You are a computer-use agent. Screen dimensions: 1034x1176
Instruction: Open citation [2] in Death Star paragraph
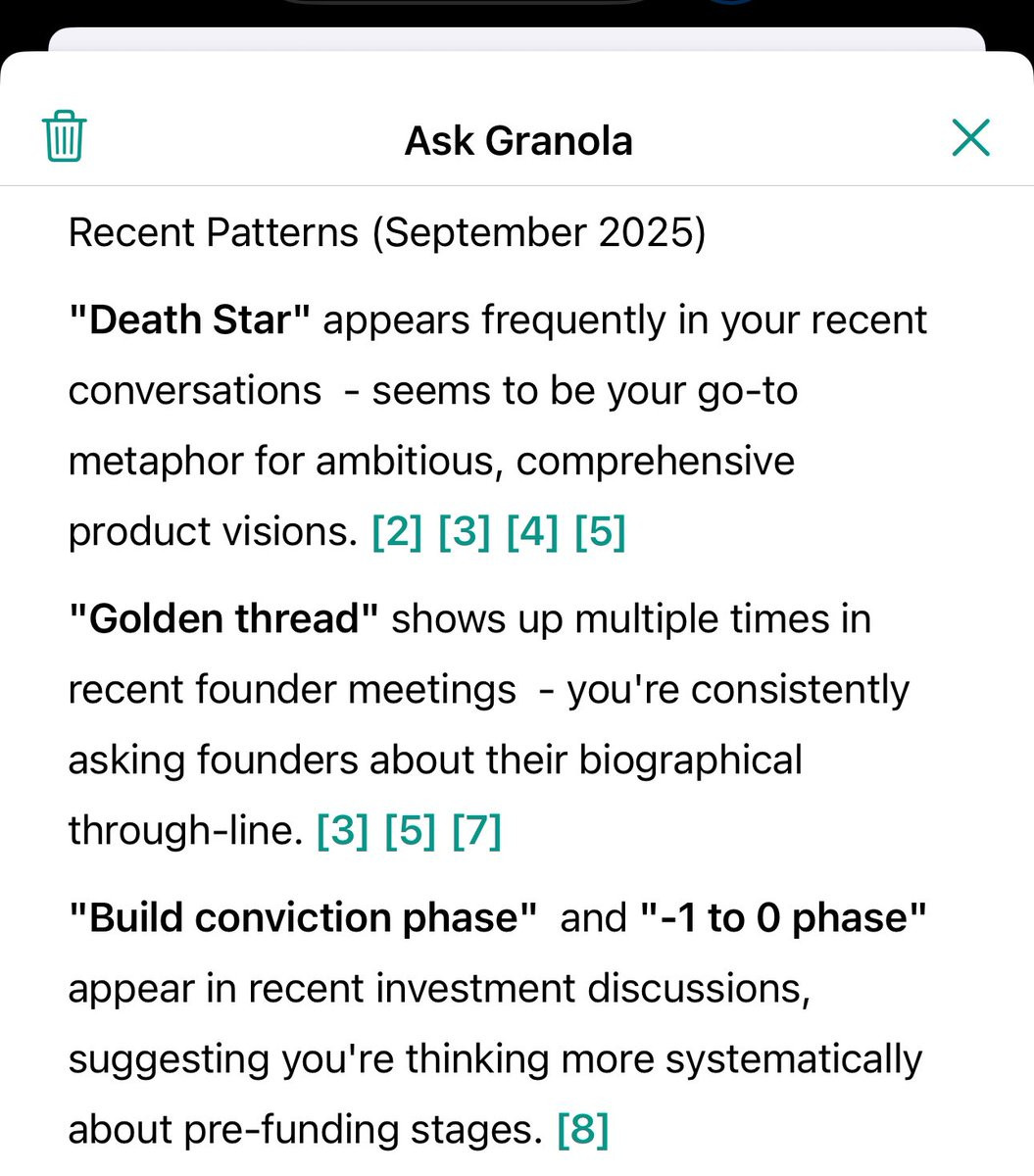tap(397, 532)
